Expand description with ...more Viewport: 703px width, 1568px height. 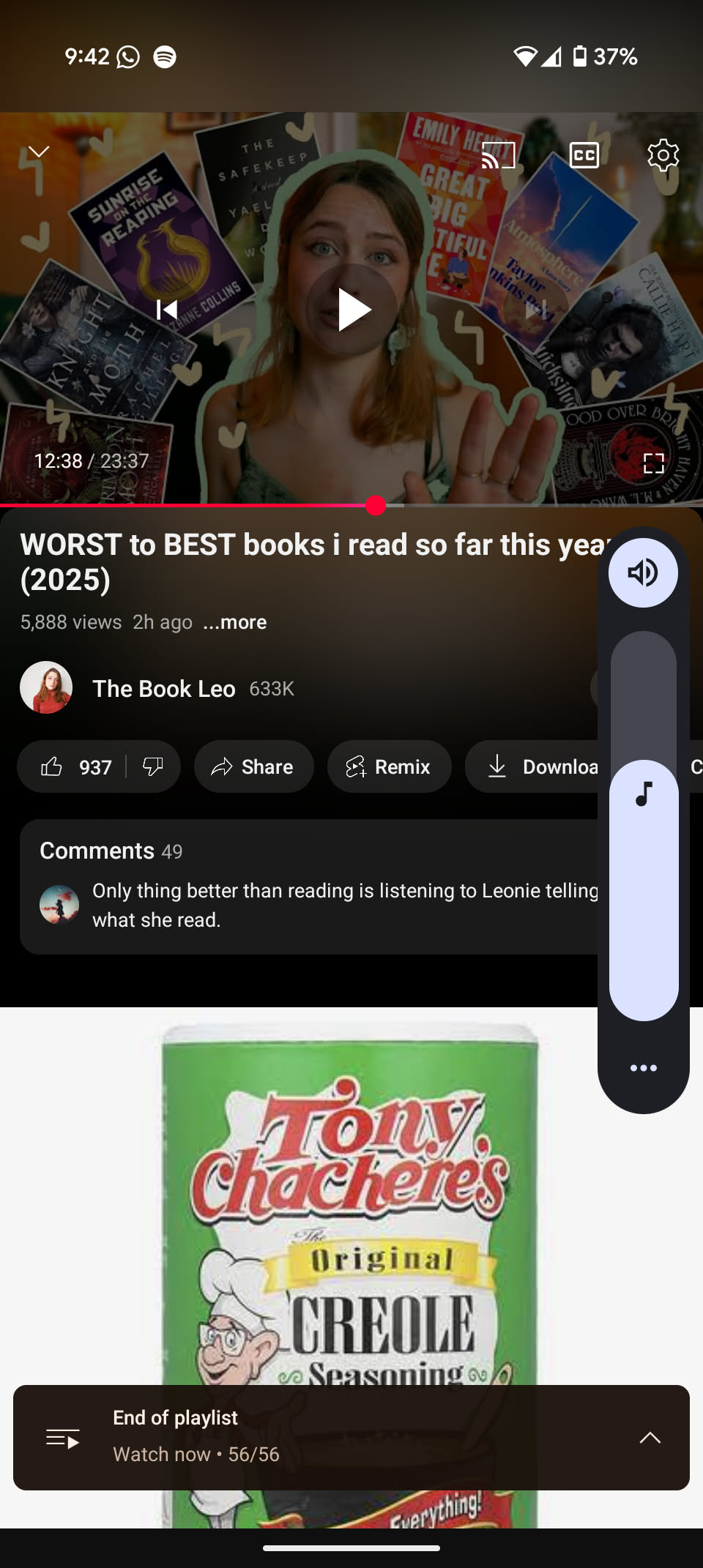(235, 622)
